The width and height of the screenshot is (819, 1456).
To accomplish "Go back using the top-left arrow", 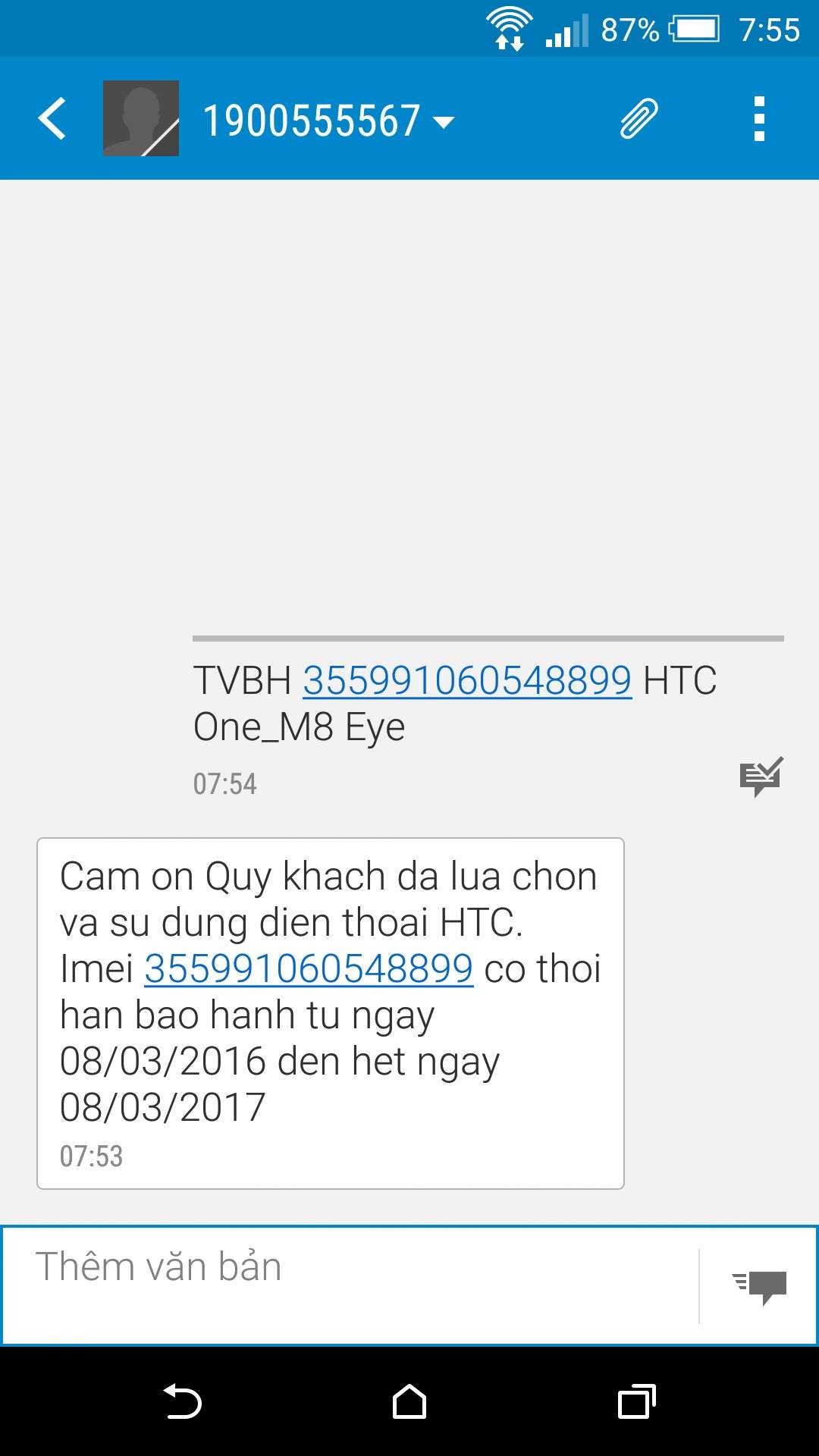I will [52, 119].
